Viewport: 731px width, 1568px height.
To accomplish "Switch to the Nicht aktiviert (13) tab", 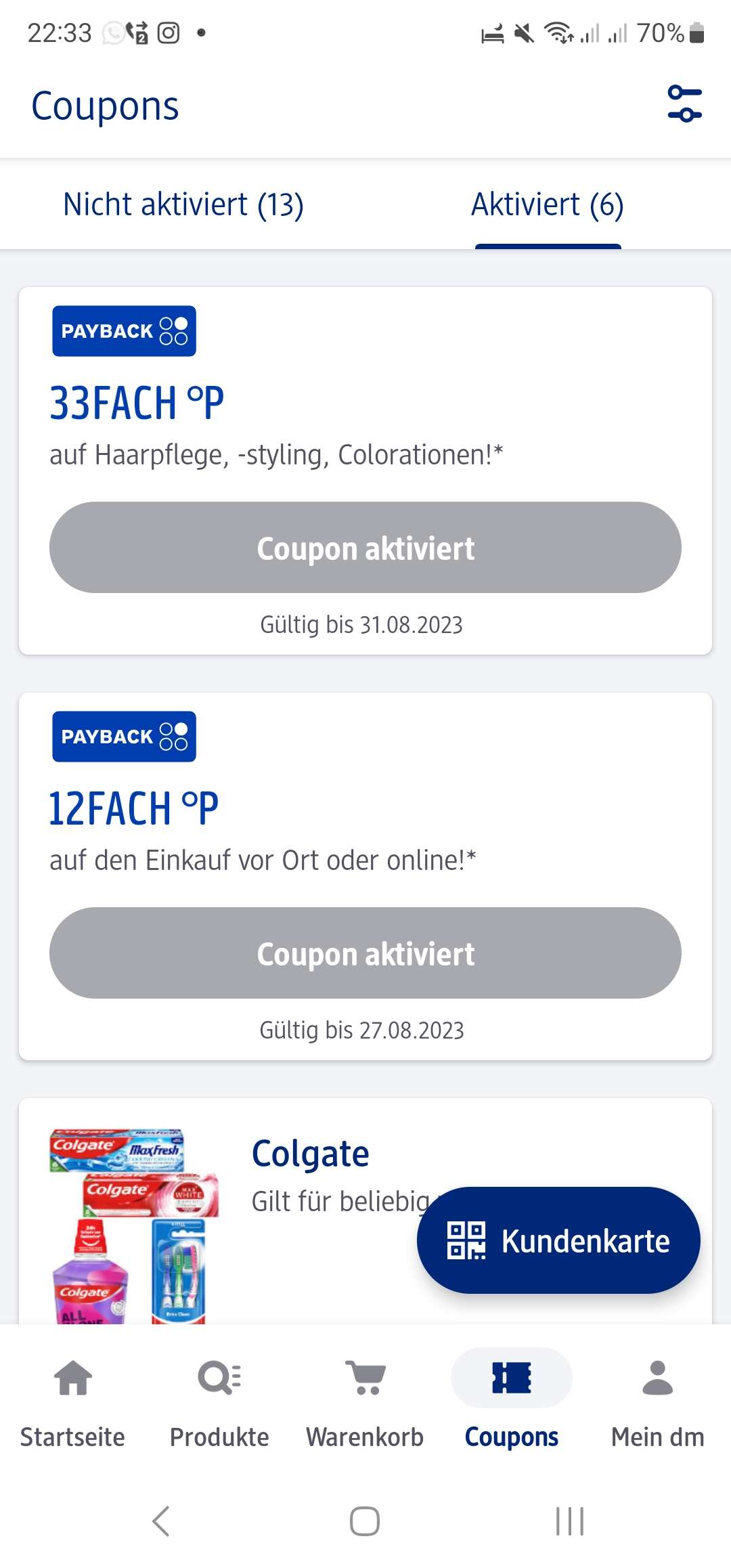I will (183, 204).
